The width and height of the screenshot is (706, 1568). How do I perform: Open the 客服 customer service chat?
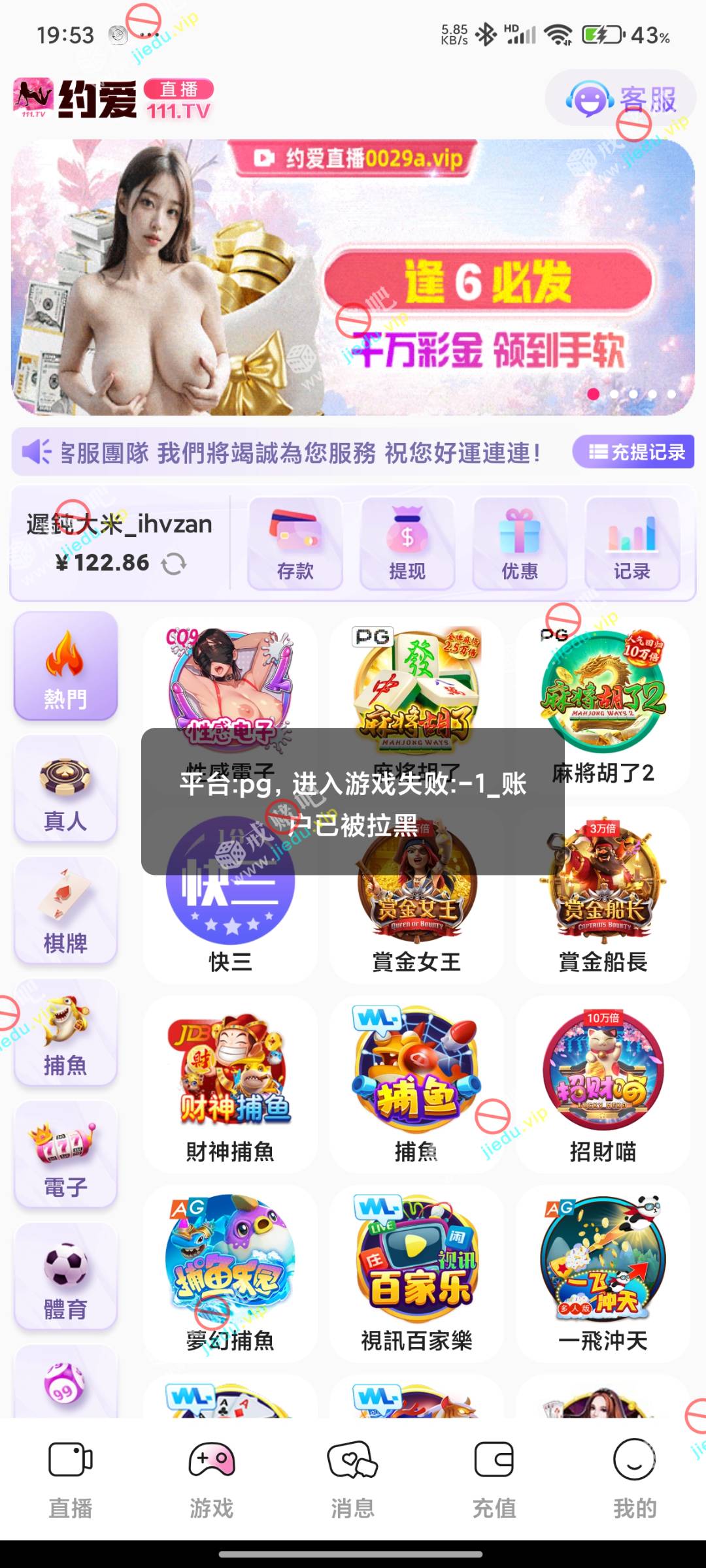(621, 99)
